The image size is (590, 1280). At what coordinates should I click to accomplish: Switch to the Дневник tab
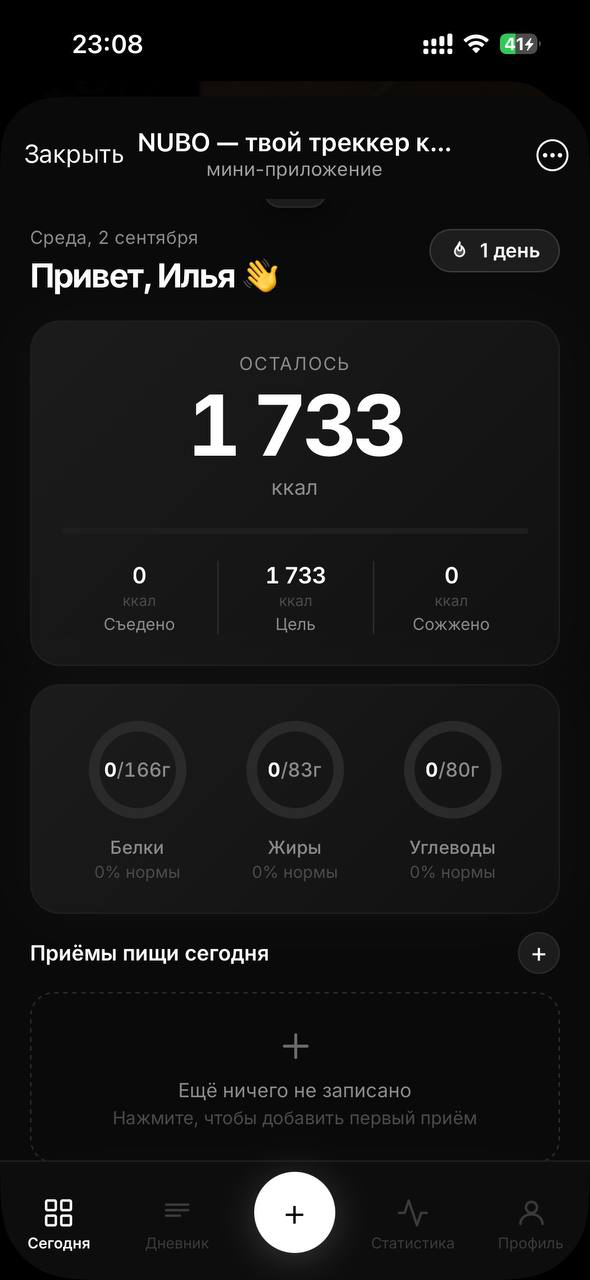tap(177, 1225)
